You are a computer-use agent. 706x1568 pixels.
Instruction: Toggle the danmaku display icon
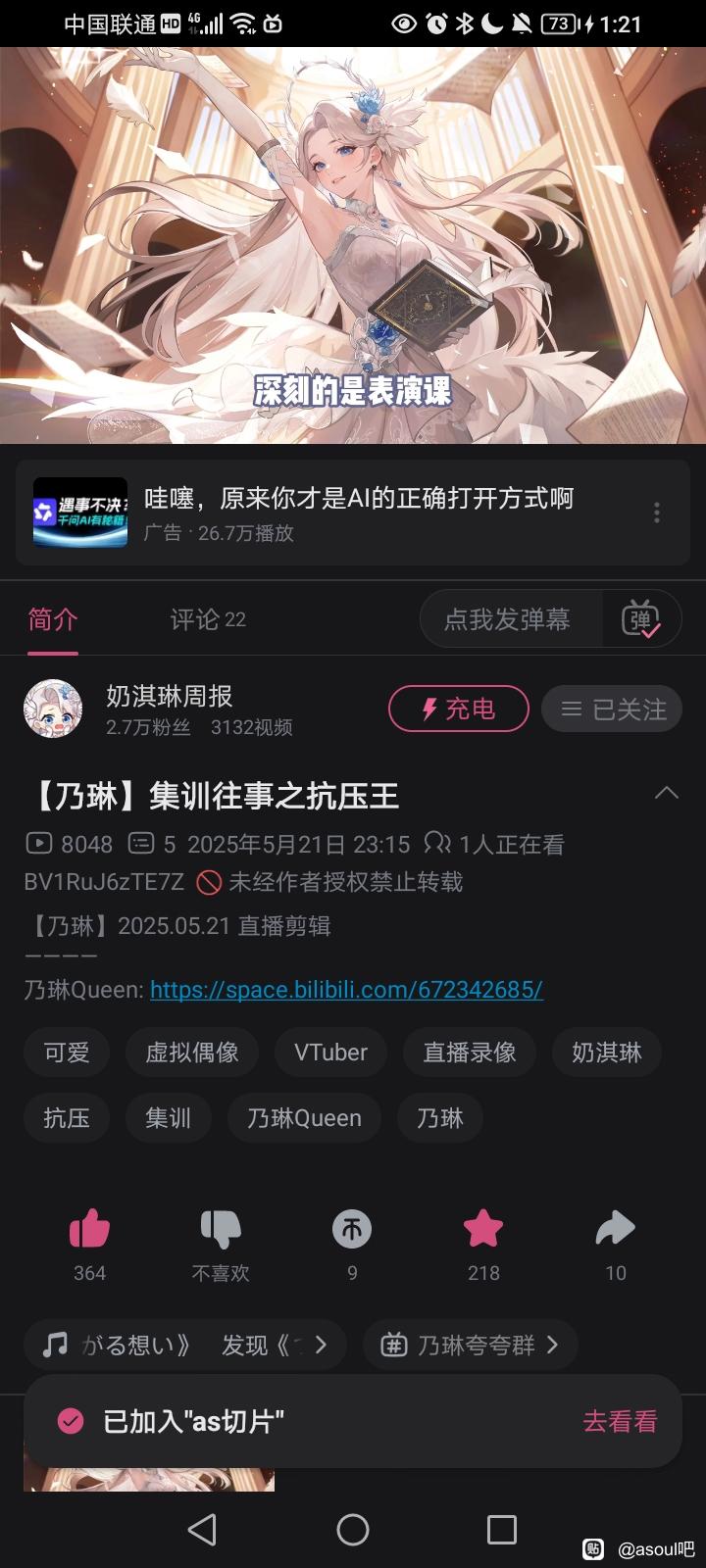[x=641, y=619]
